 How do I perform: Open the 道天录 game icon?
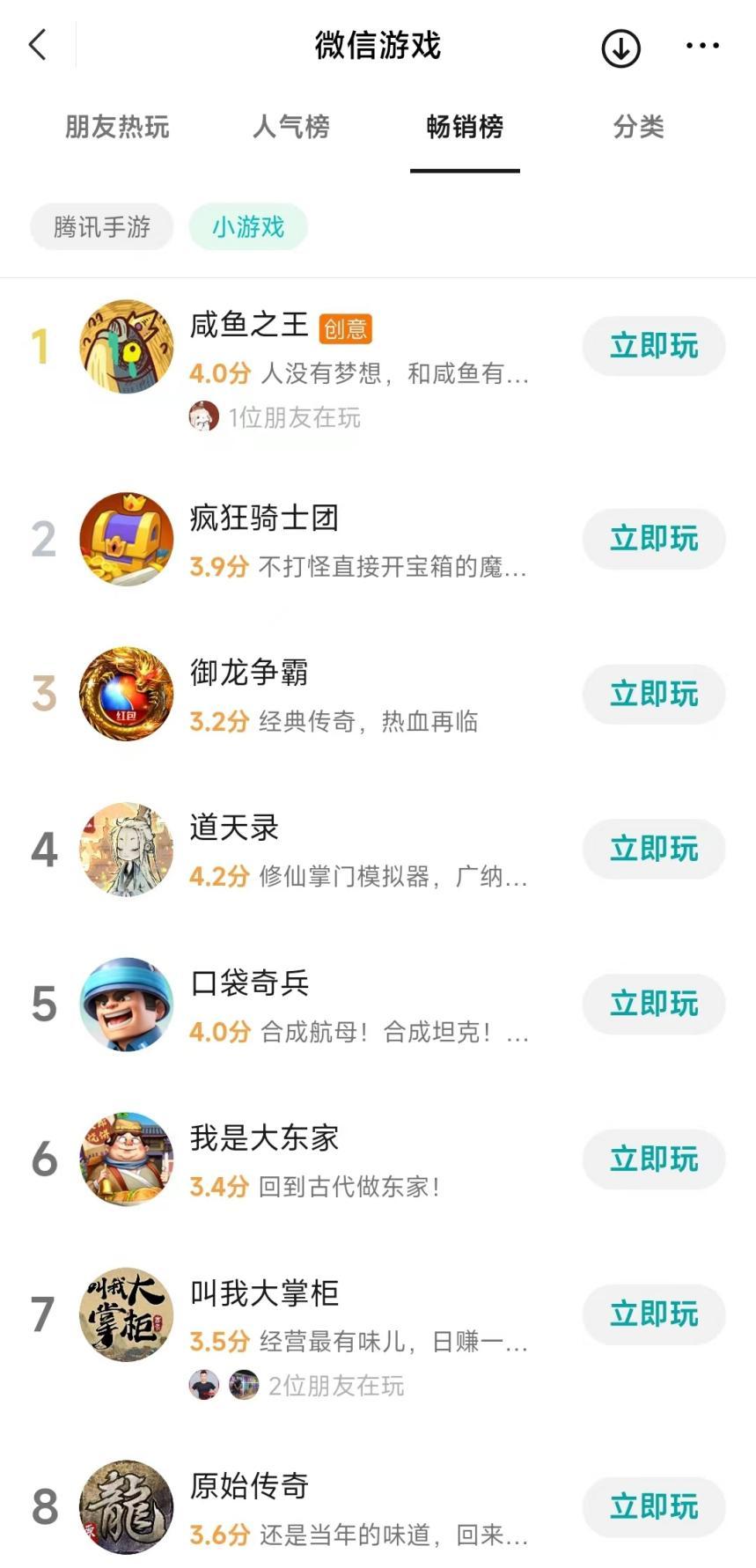(126, 849)
